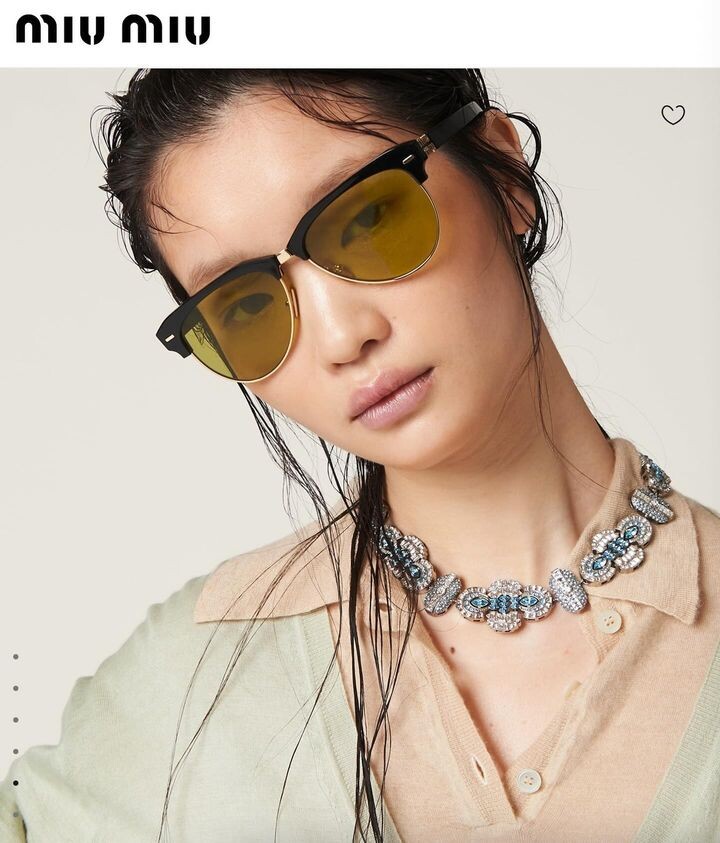Add sunglasses to wishlist with heart icon
The image size is (720, 843).
pyautogui.click(x=673, y=115)
